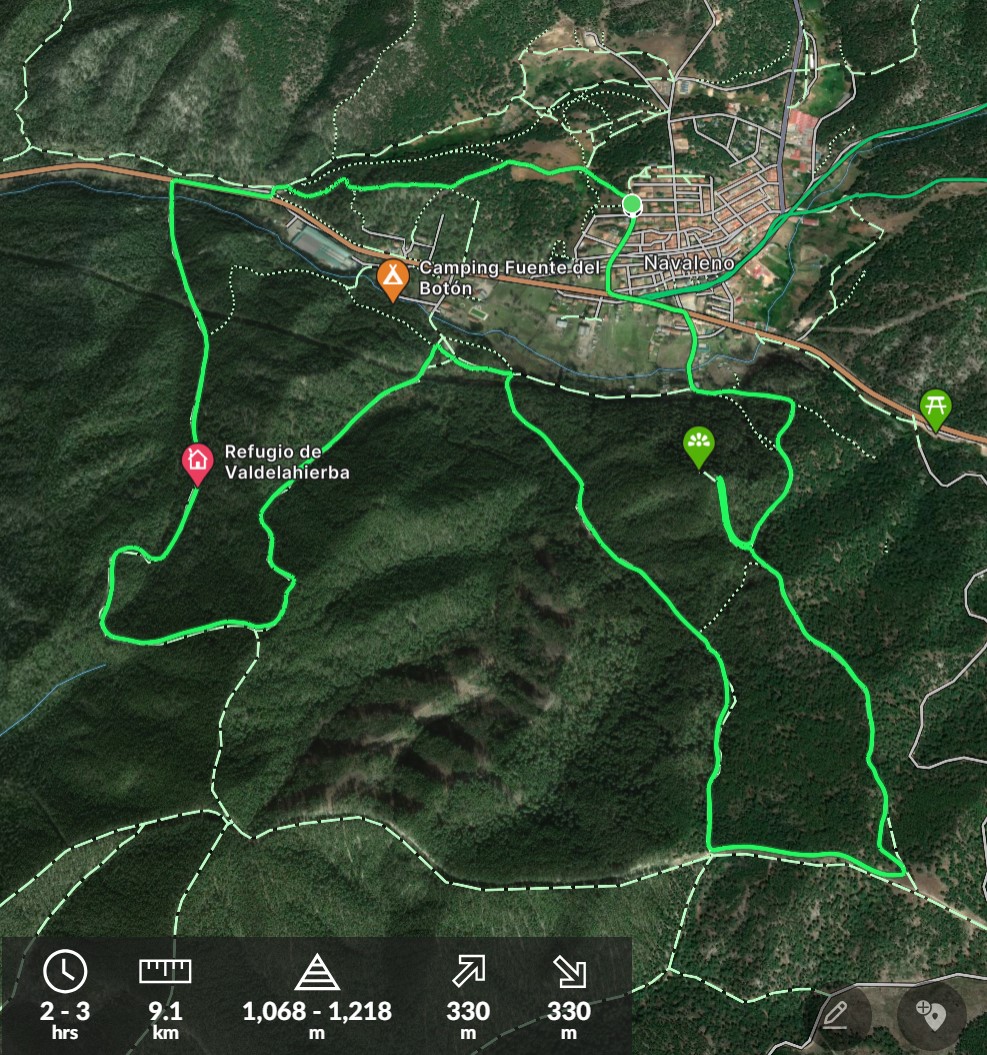The image size is (987, 1055).
Task: Tap the green picnic table marker
Action: coord(935,408)
